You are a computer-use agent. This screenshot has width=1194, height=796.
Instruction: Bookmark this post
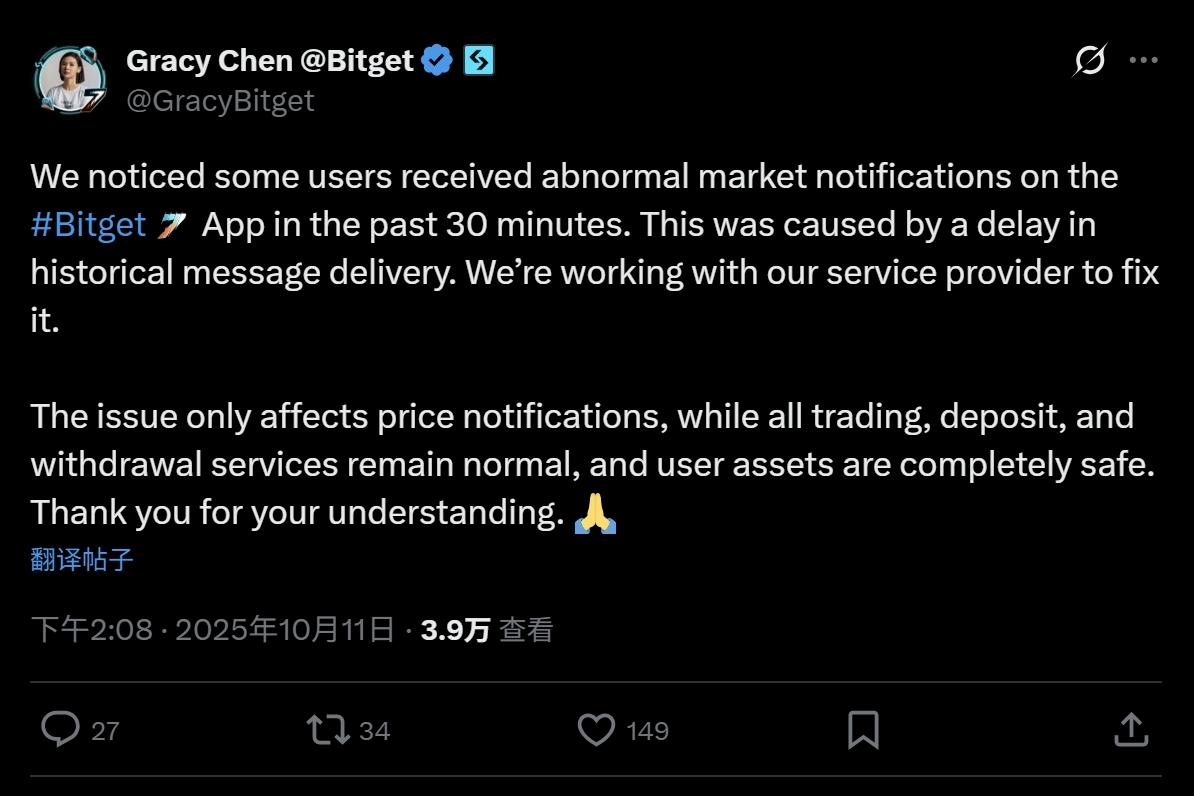[863, 730]
